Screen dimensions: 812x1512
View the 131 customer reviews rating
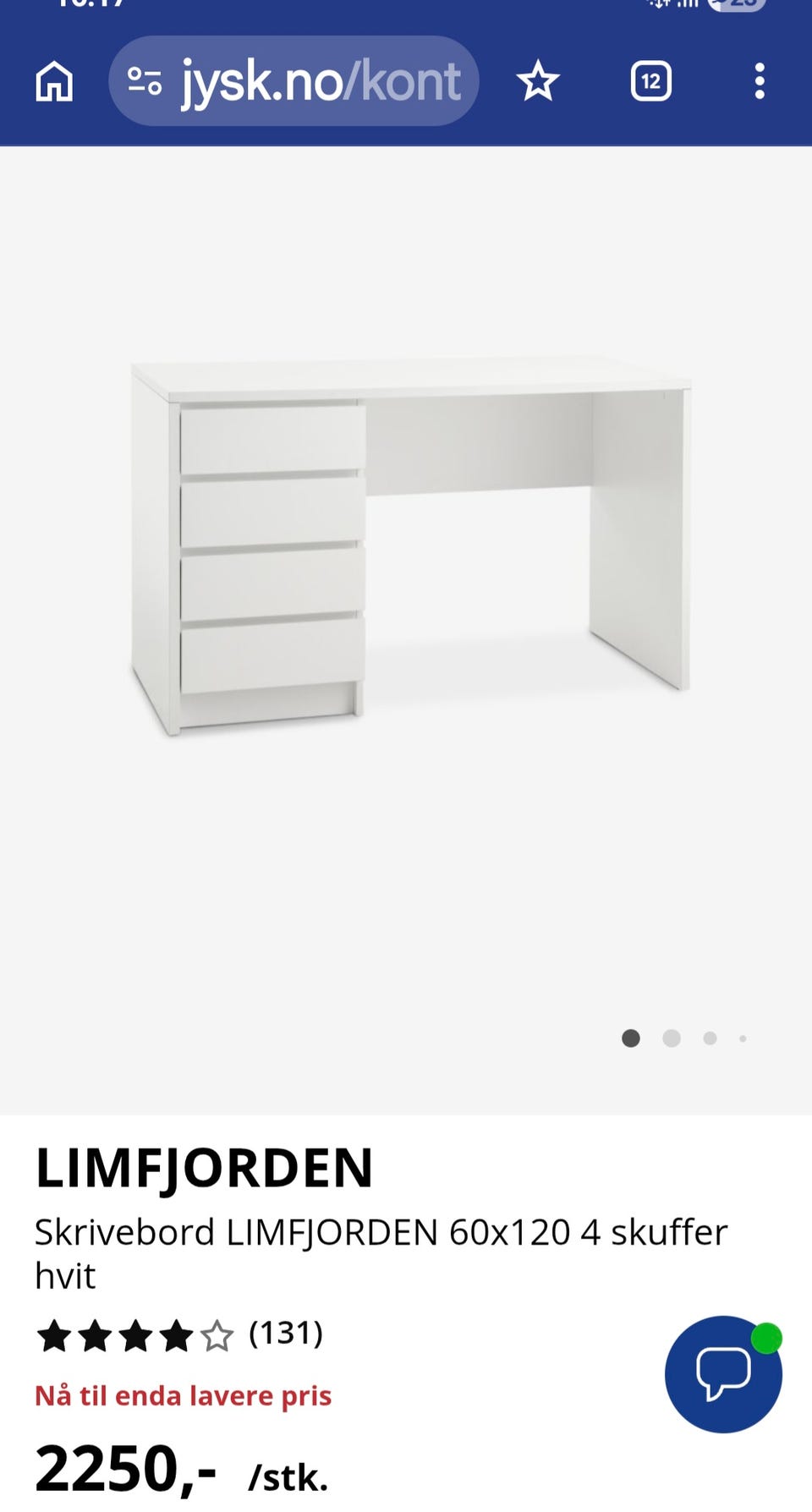(x=179, y=1335)
